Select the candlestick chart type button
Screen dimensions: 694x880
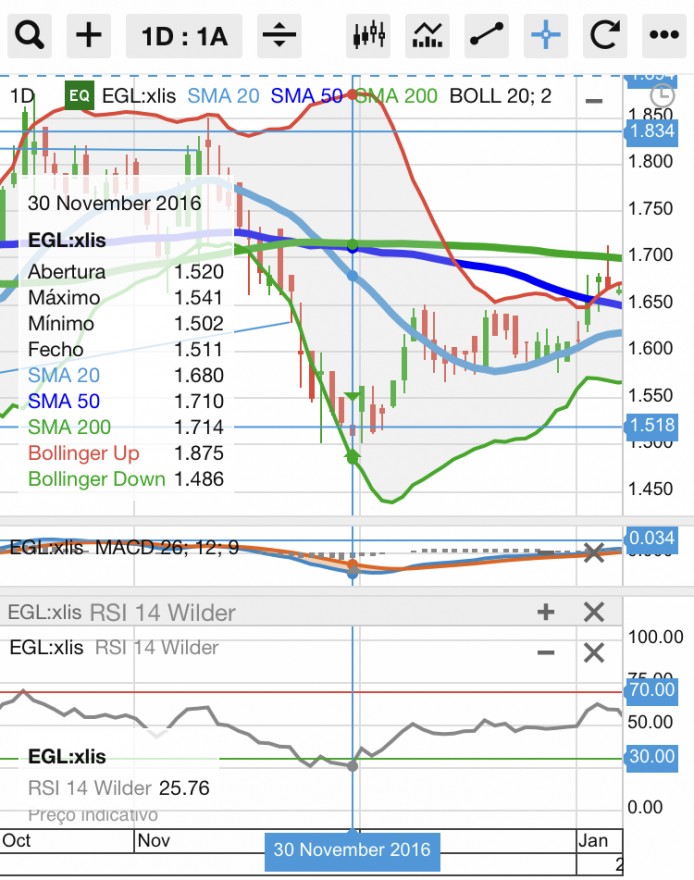(369, 36)
